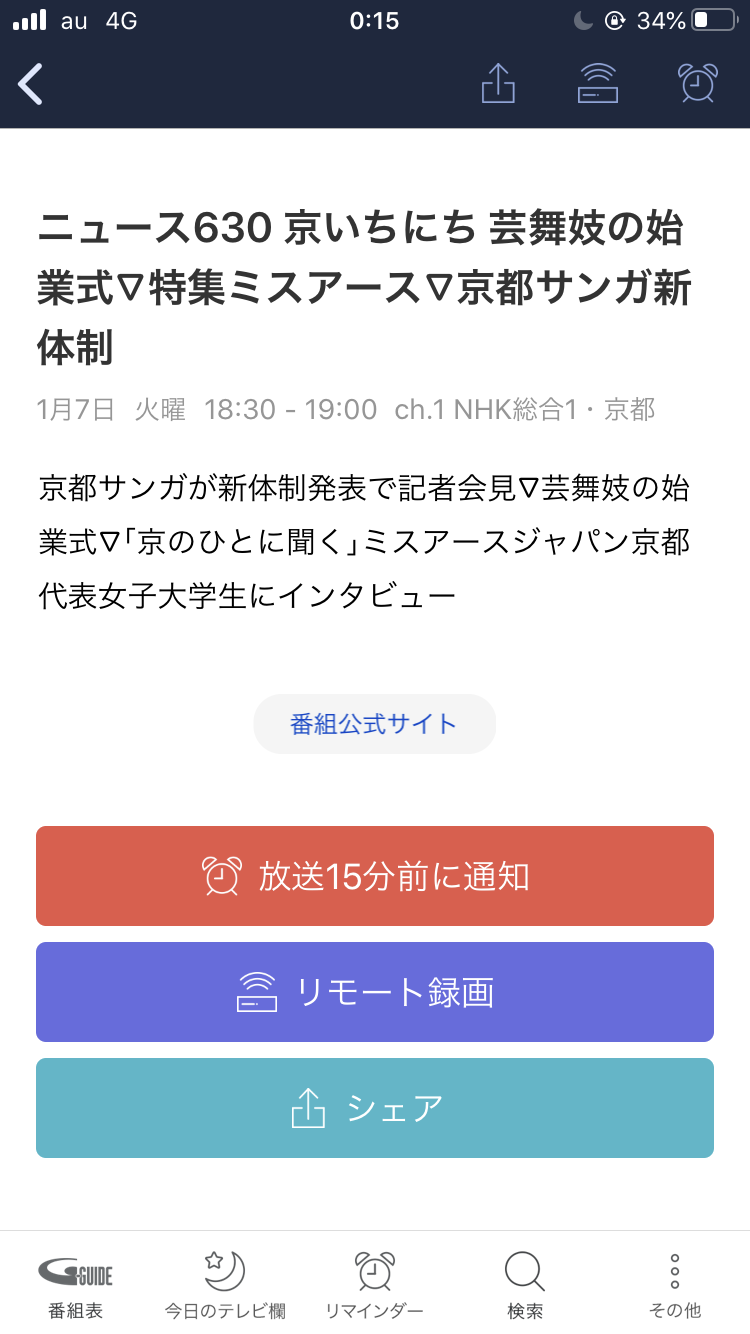This screenshot has width=750, height=1334.
Task: Start リモート録画 for this program
Action: tap(375, 992)
